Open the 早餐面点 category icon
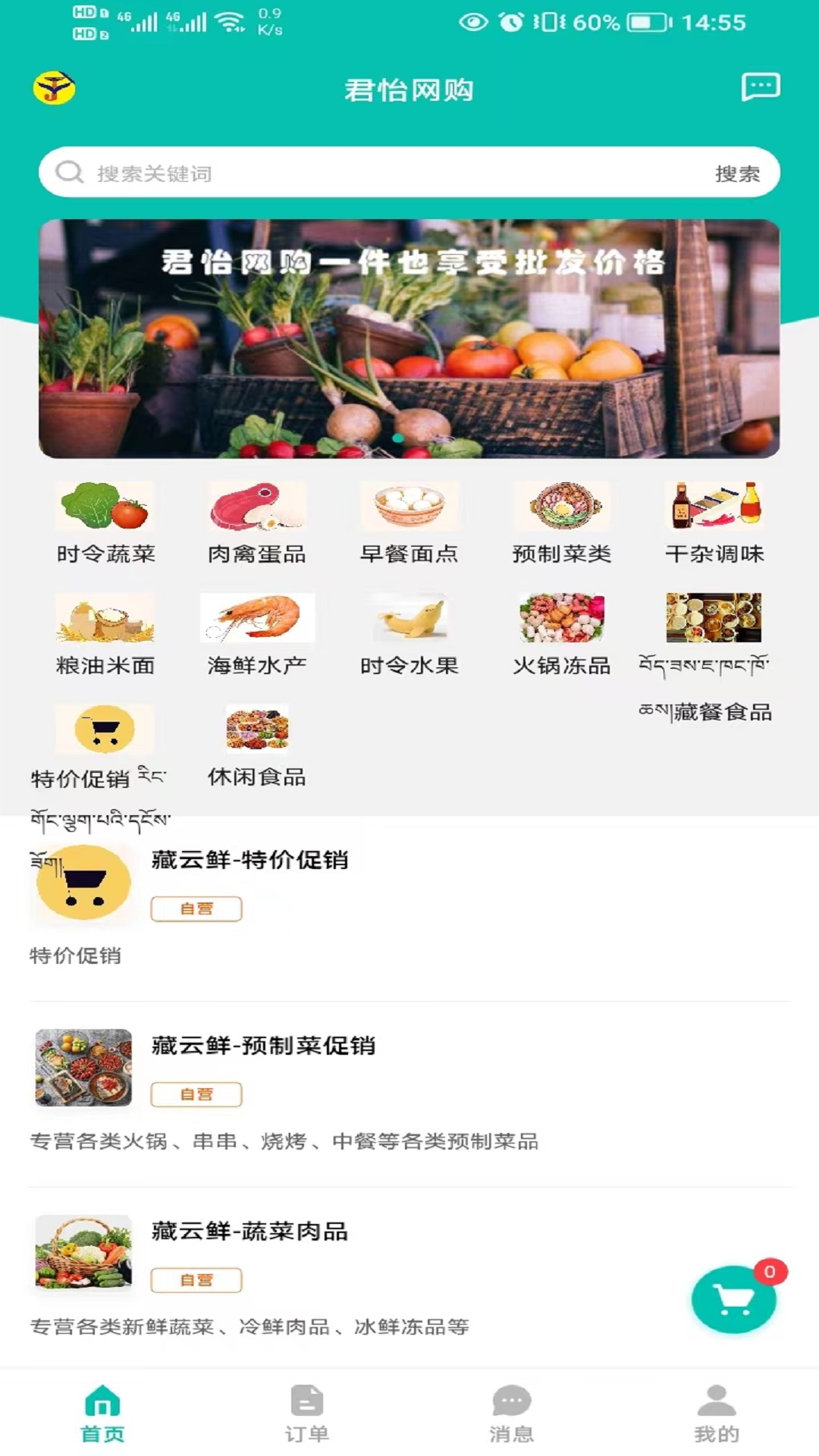Image resolution: width=819 pixels, height=1456 pixels. (409, 507)
